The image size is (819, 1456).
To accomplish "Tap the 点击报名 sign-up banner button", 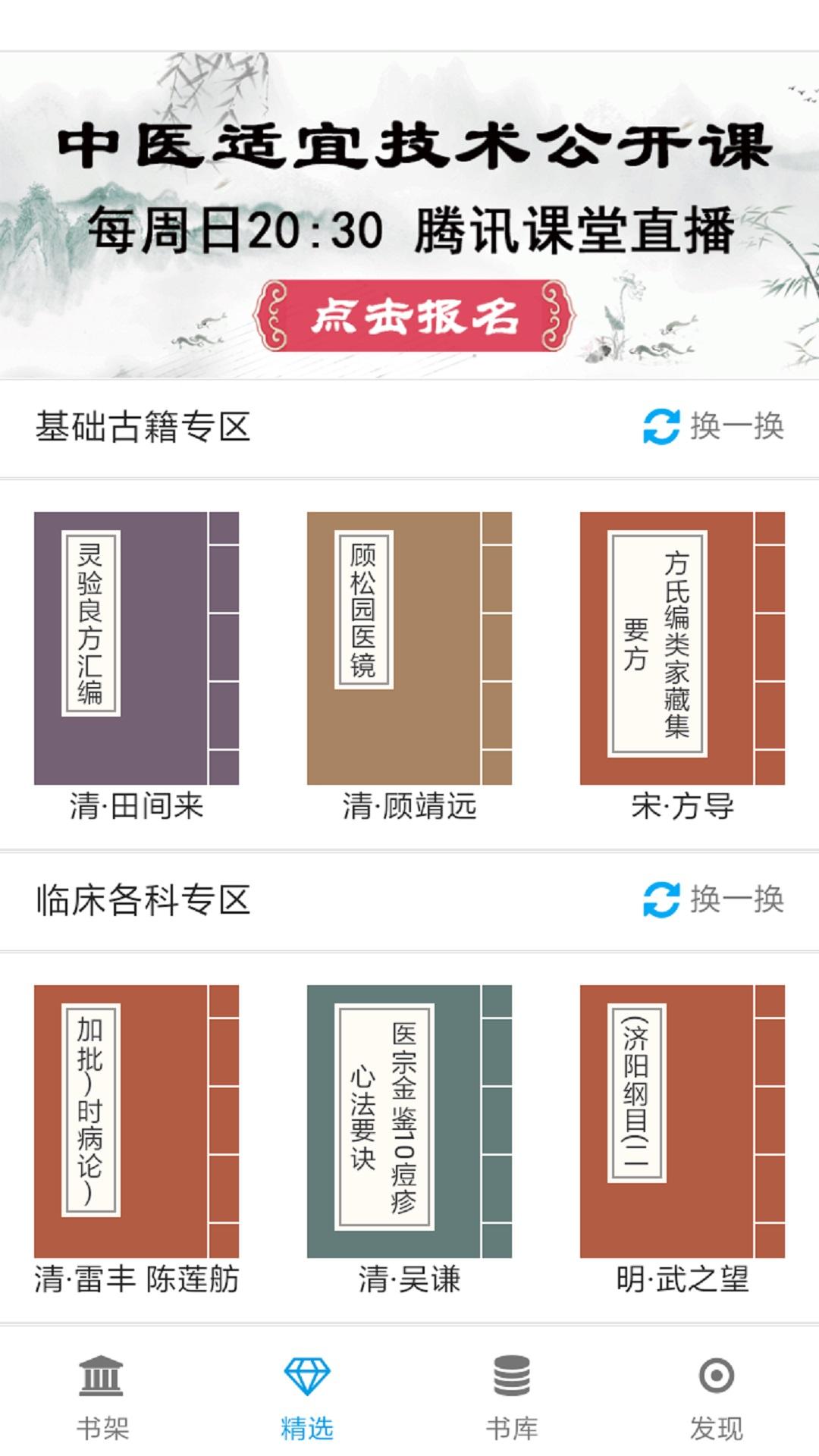I will 414,315.
